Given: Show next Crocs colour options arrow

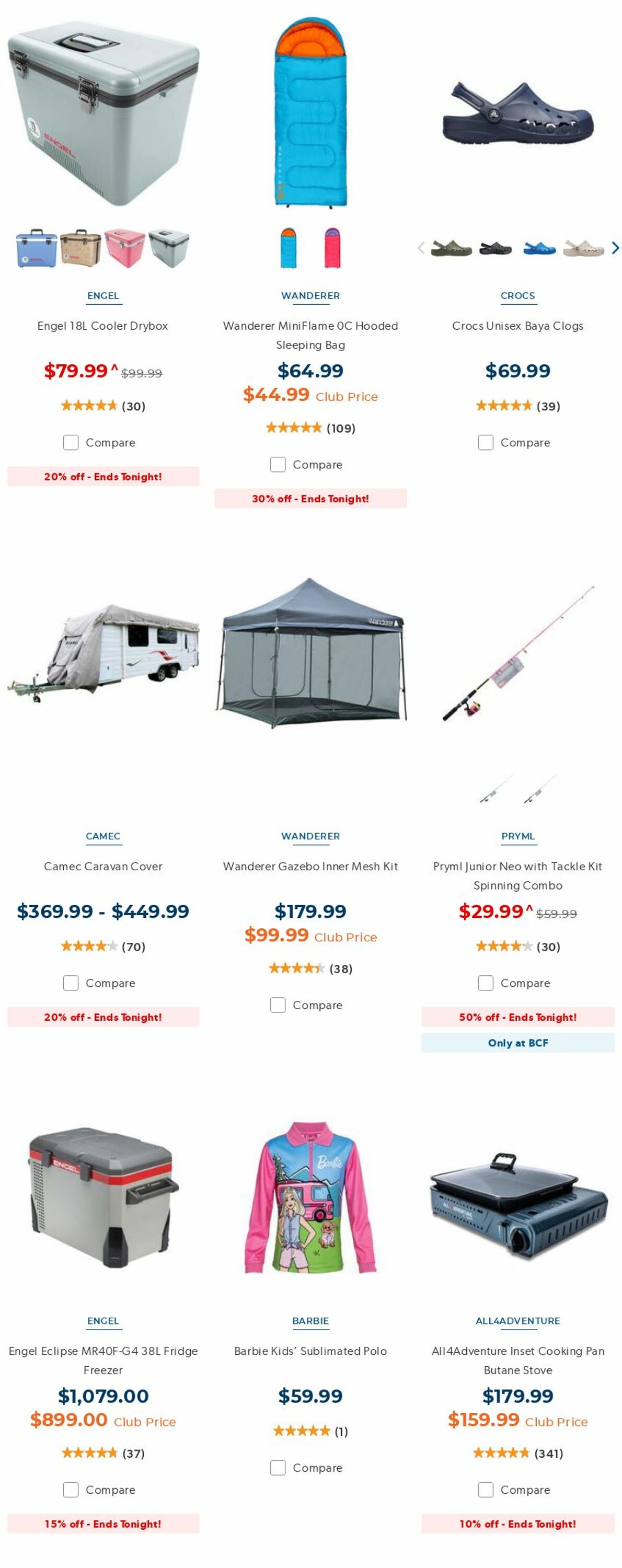Looking at the screenshot, I should [x=615, y=248].
